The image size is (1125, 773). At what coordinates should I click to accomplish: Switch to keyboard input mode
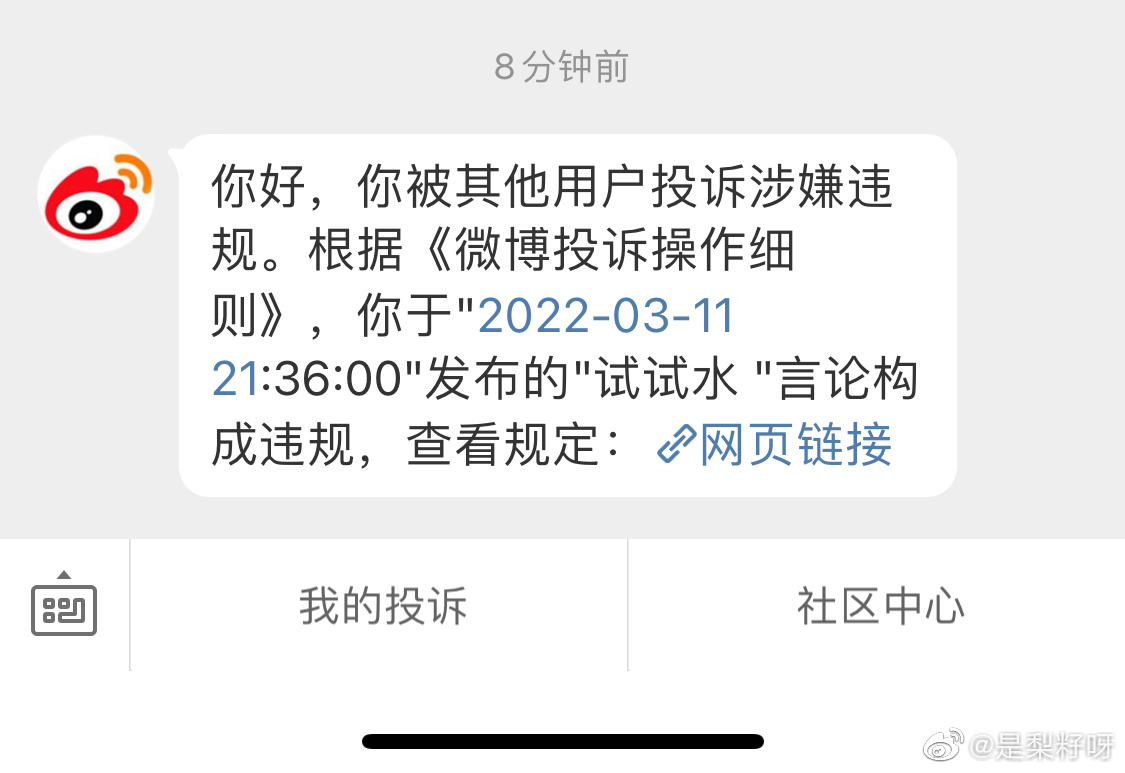coord(64,605)
